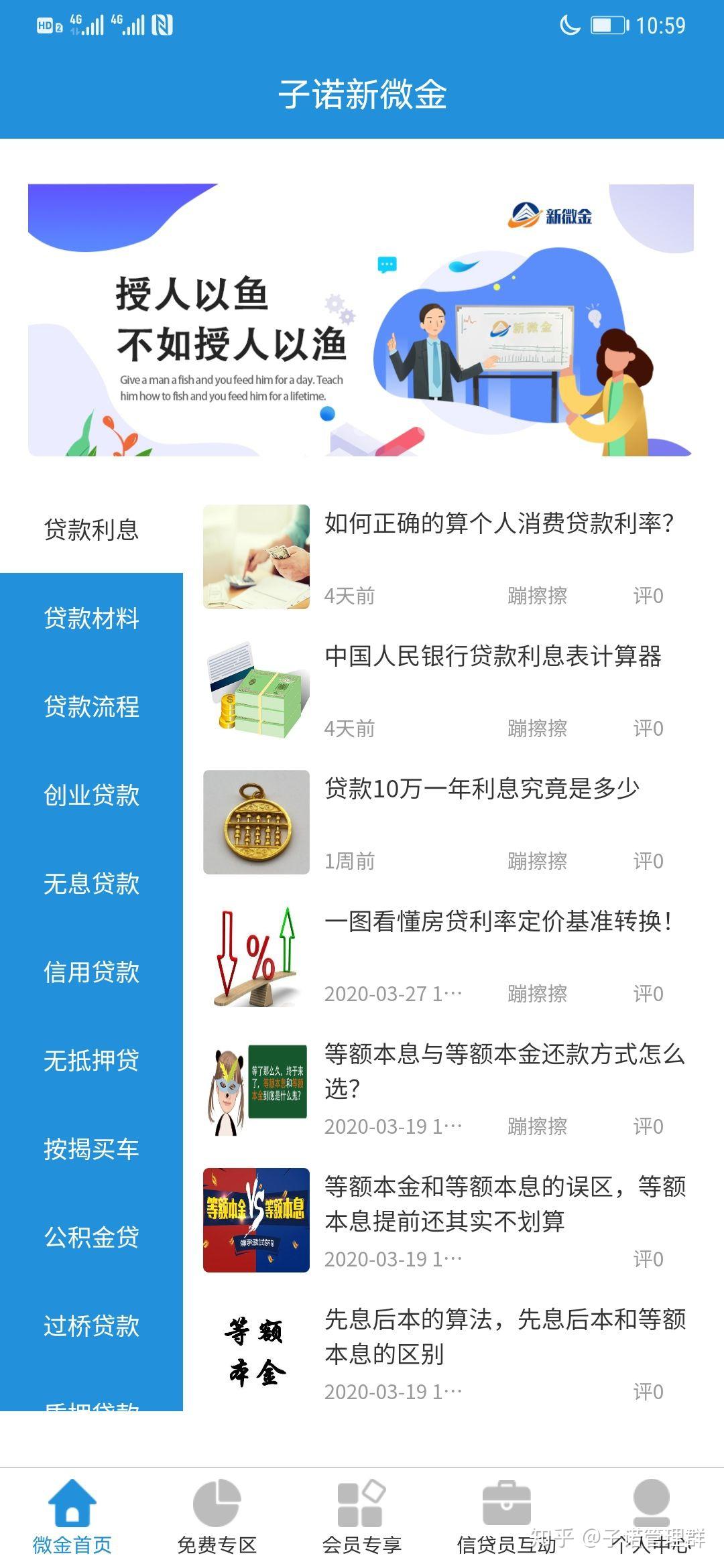Viewport: 724px width, 1568px height.
Task: Open the 免费专区 pie chart icon
Action: point(216,1504)
